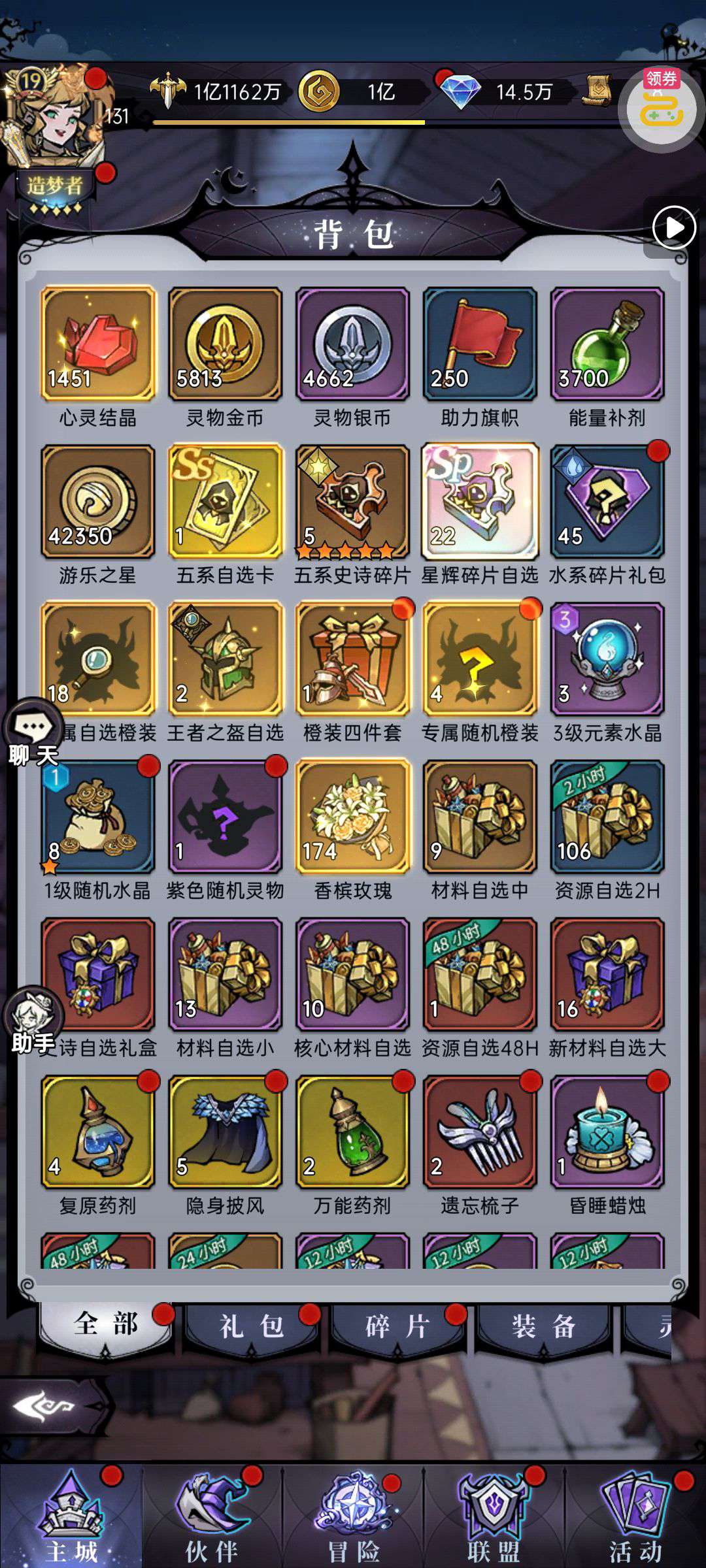Open the 五系自选卡 SS card

point(226,501)
